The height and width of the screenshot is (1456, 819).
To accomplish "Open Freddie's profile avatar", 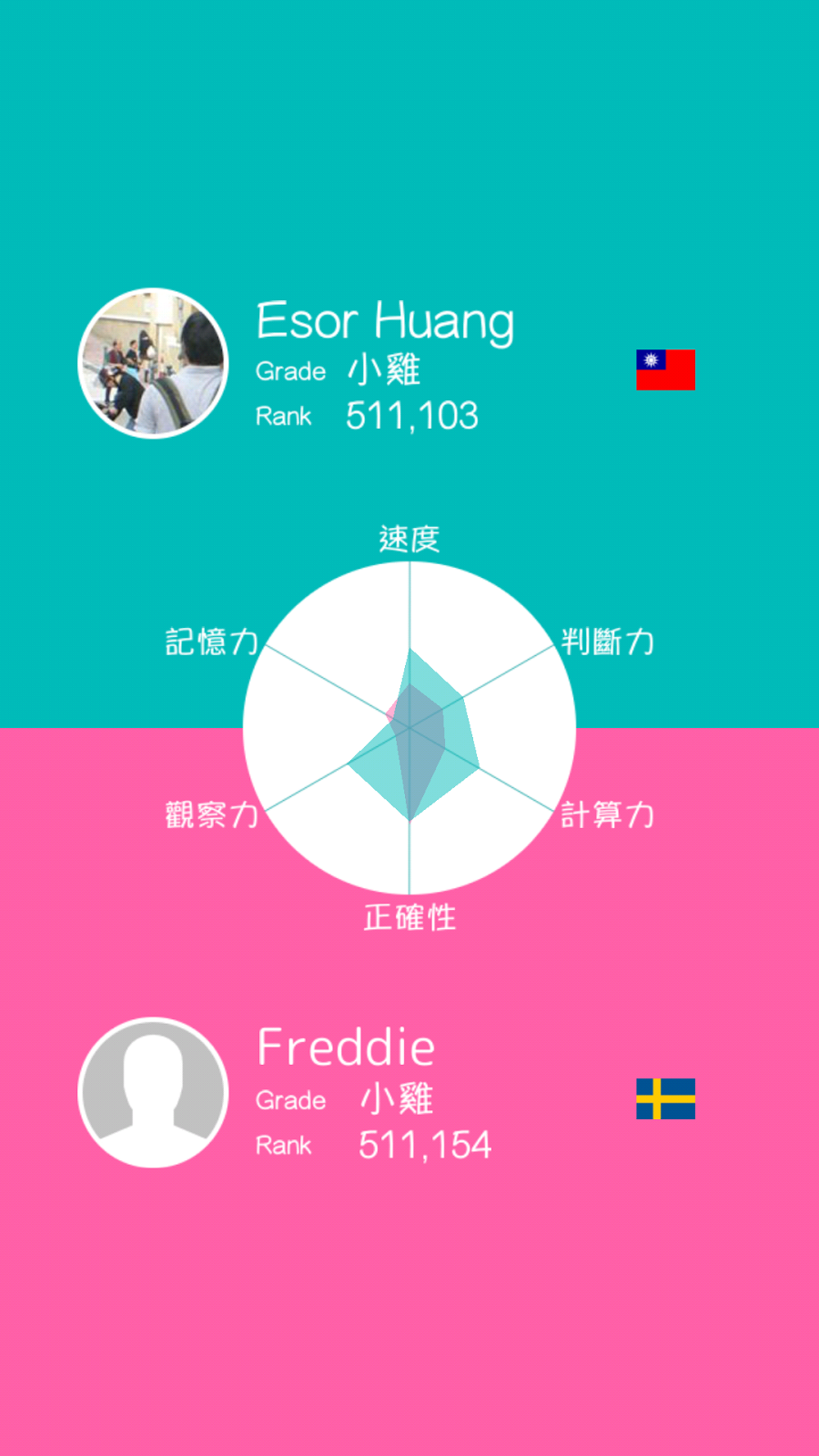I will pos(153,1092).
